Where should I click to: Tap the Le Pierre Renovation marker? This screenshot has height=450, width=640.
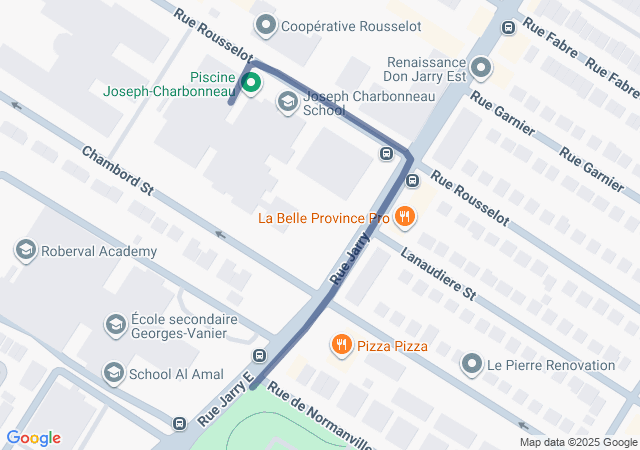point(471,365)
